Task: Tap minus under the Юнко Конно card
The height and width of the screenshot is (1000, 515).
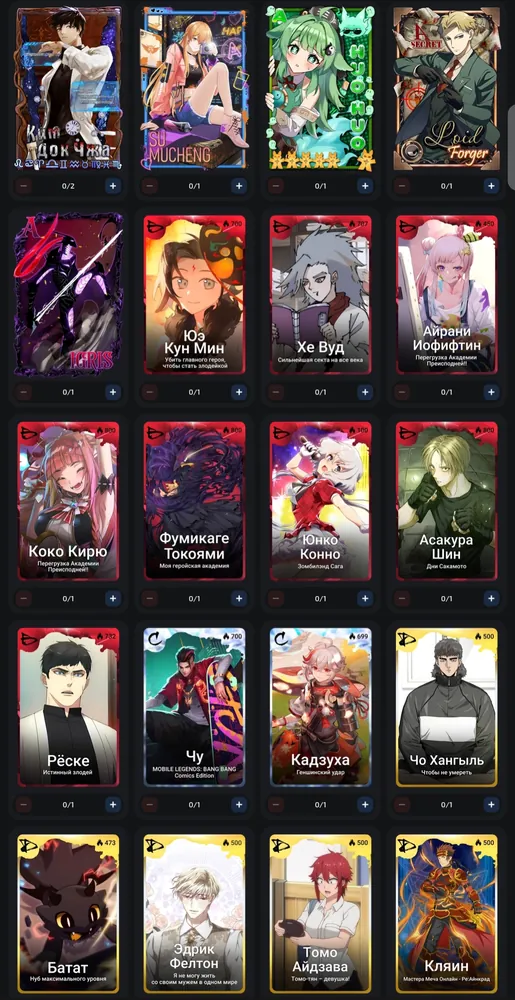Action: click(276, 598)
